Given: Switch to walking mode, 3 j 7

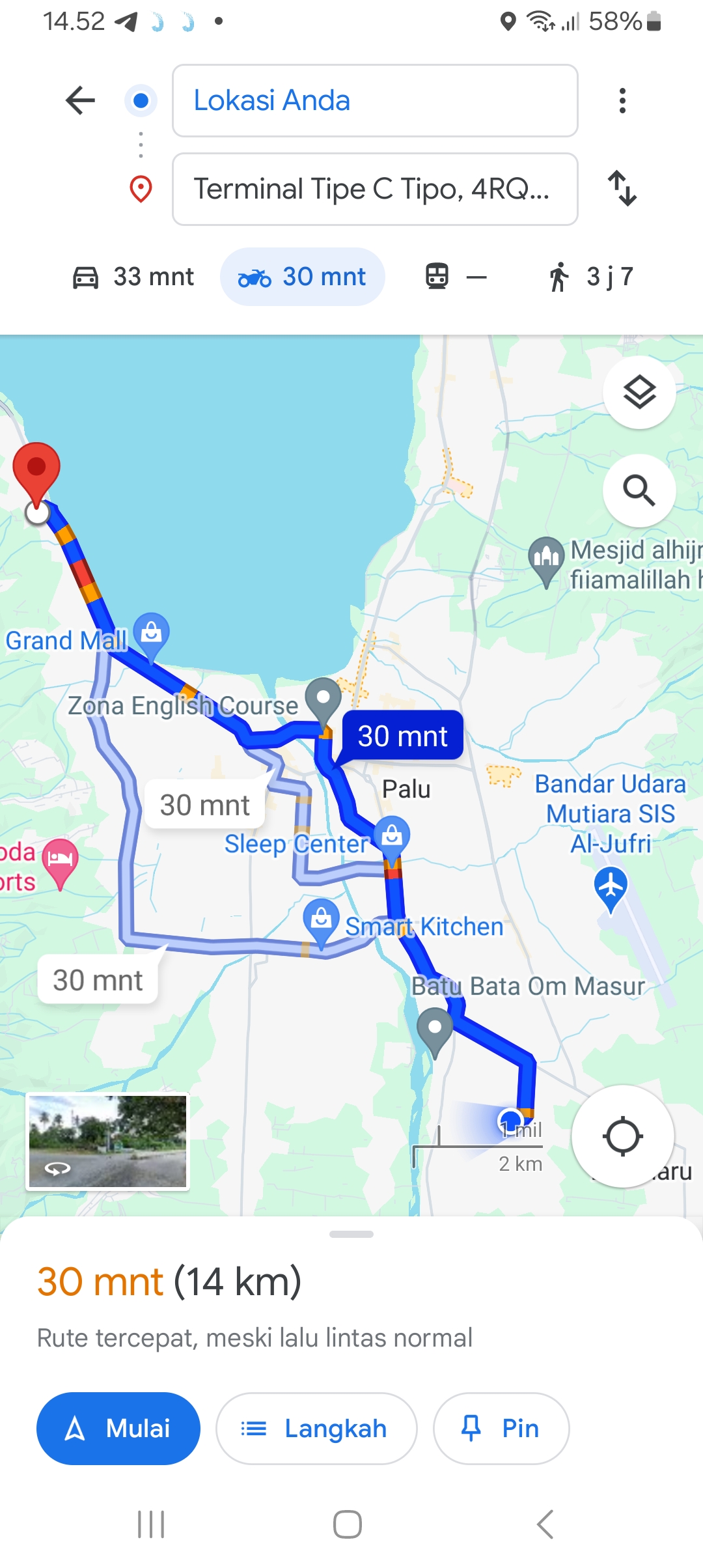Looking at the screenshot, I should tap(590, 277).
